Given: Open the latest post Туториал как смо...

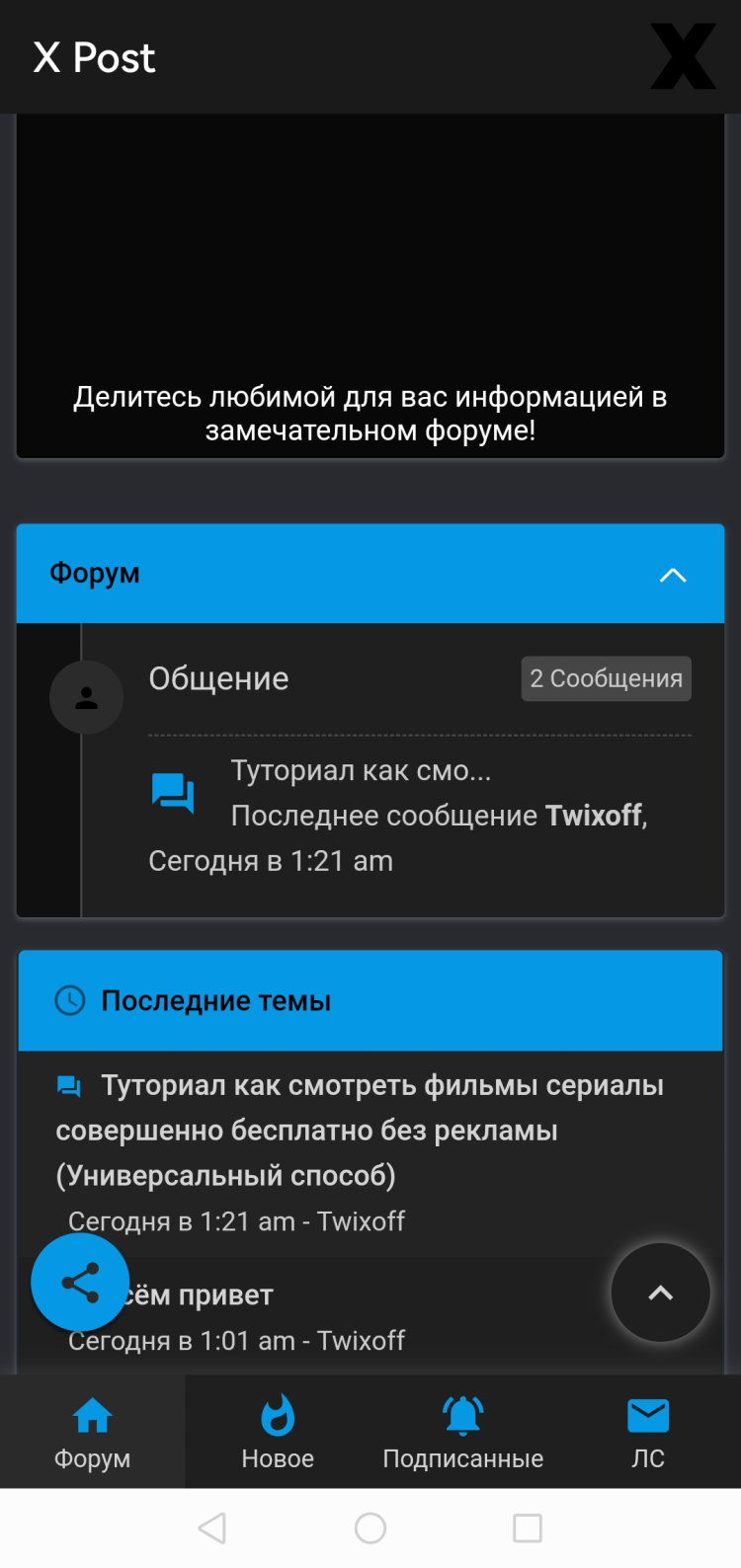Looking at the screenshot, I should coord(361,771).
